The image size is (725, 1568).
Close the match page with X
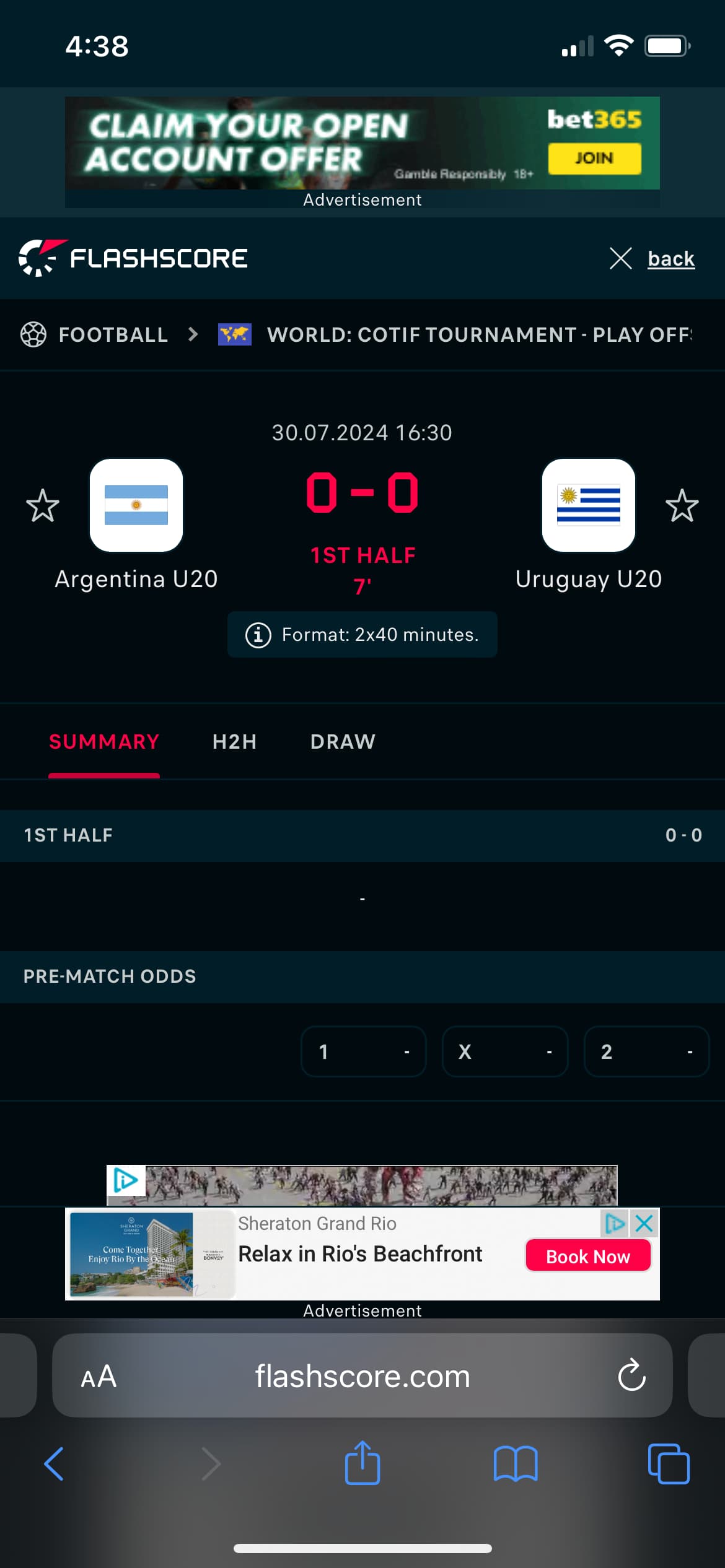620,259
